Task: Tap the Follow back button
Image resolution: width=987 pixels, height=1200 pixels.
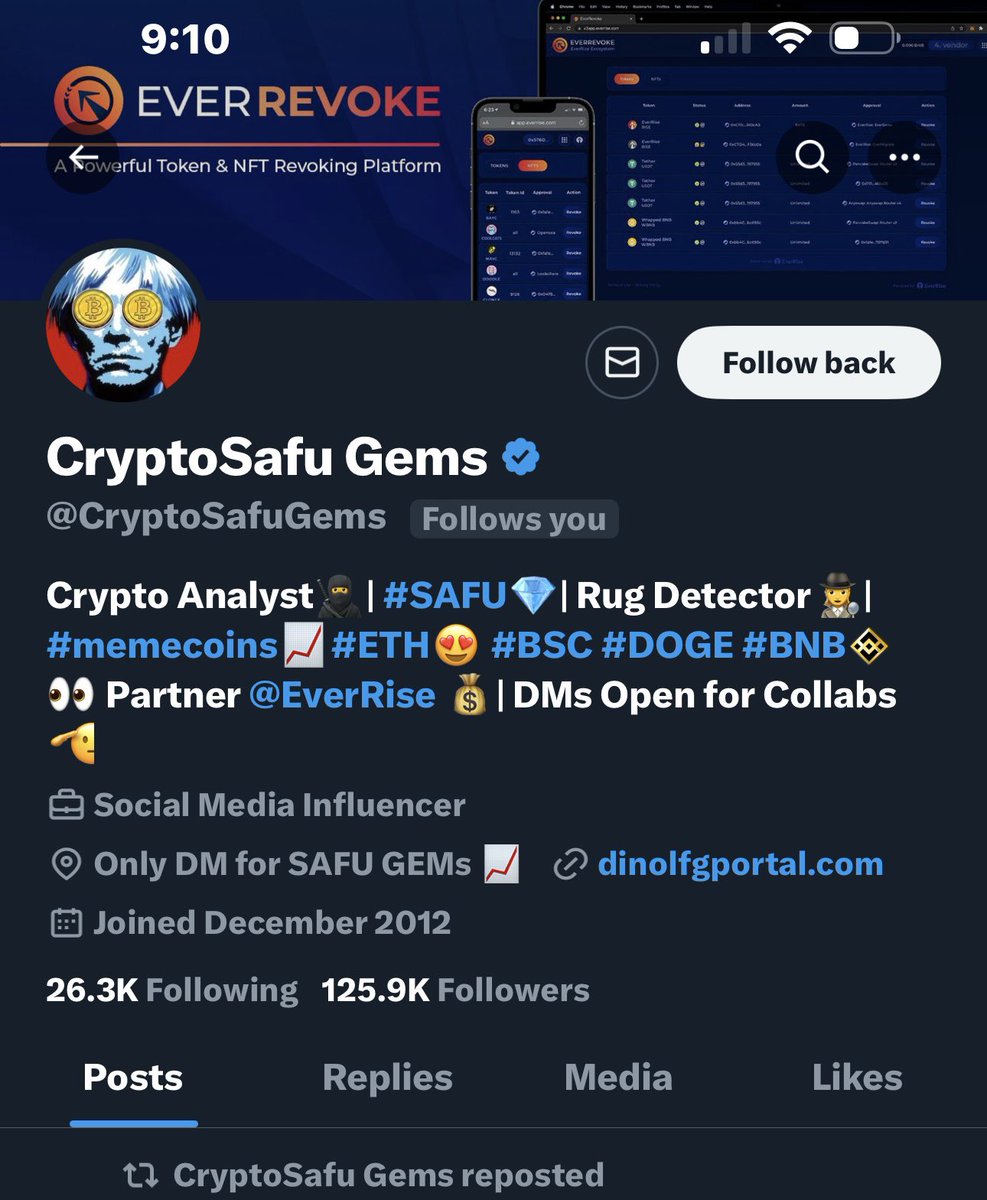Action: click(x=808, y=363)
